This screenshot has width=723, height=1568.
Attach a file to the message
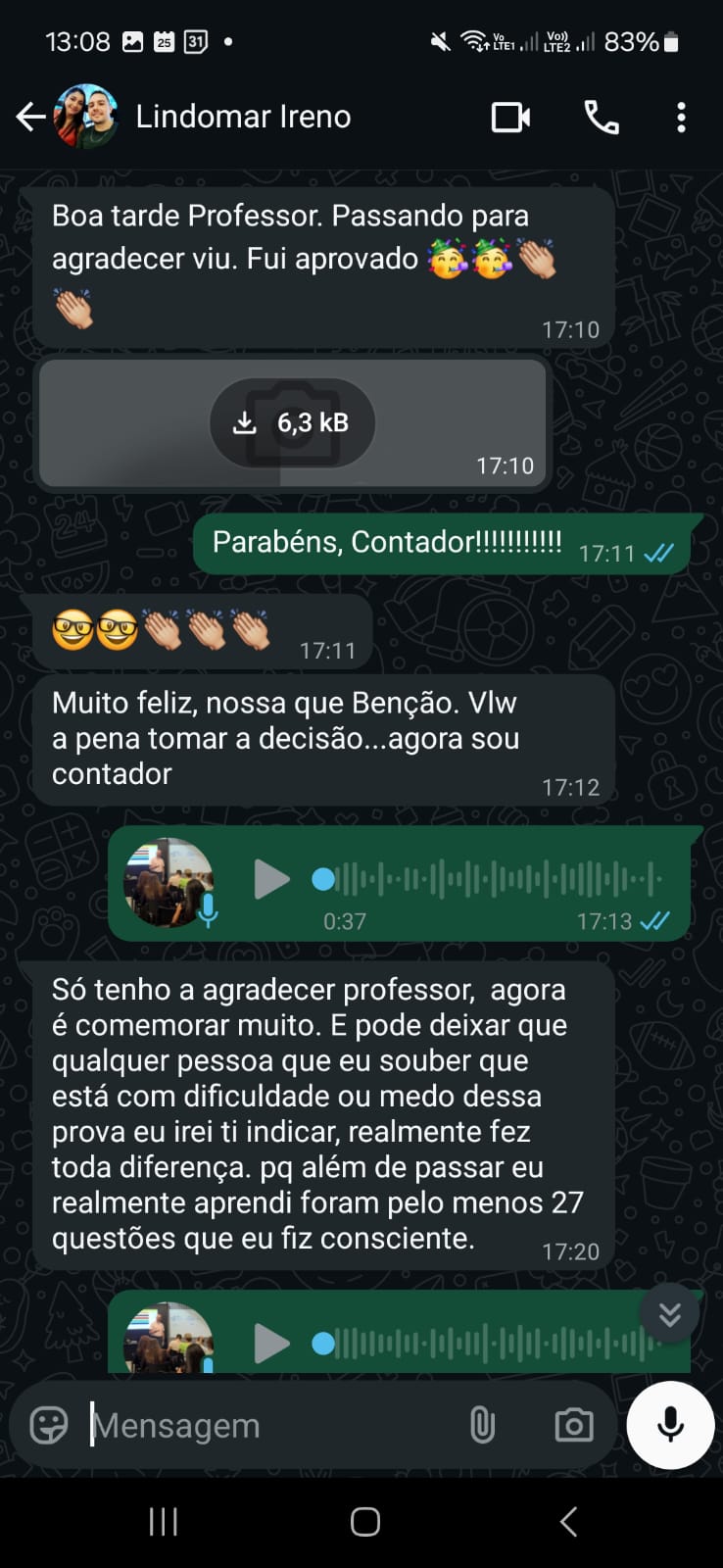click(x=482, y=1425)
